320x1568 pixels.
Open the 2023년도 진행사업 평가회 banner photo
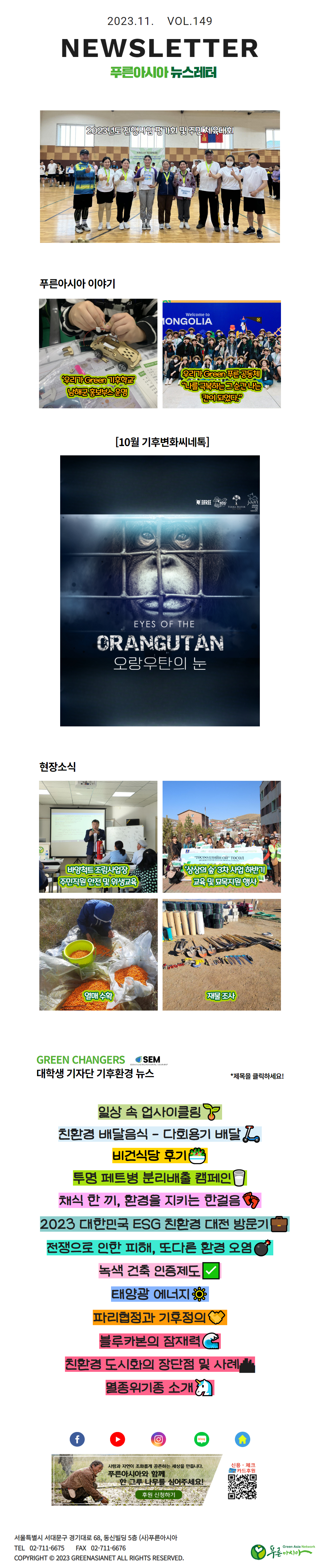pyautogui.click(x=160, y=177)
